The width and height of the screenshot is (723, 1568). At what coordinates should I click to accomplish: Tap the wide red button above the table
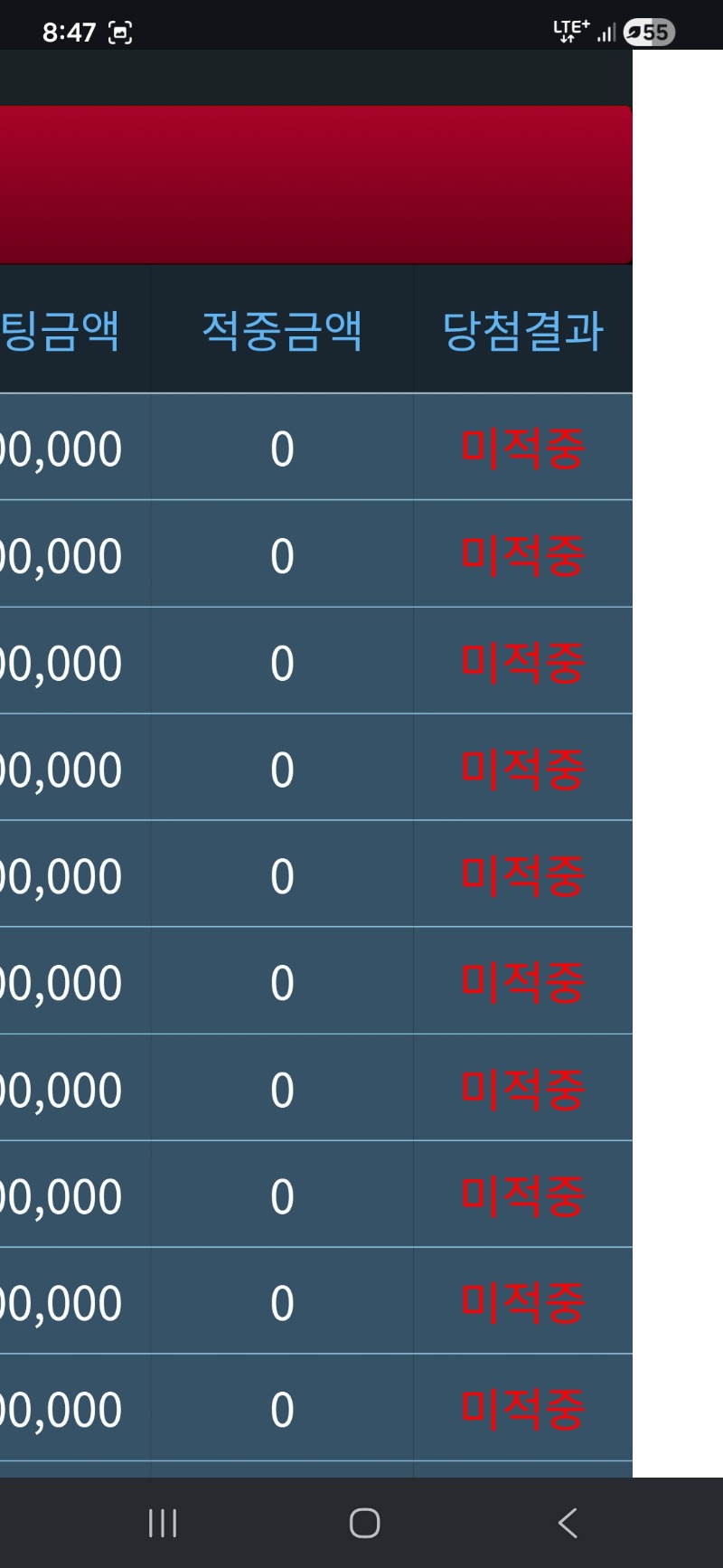pyautogui.click(x=315, y=184)
